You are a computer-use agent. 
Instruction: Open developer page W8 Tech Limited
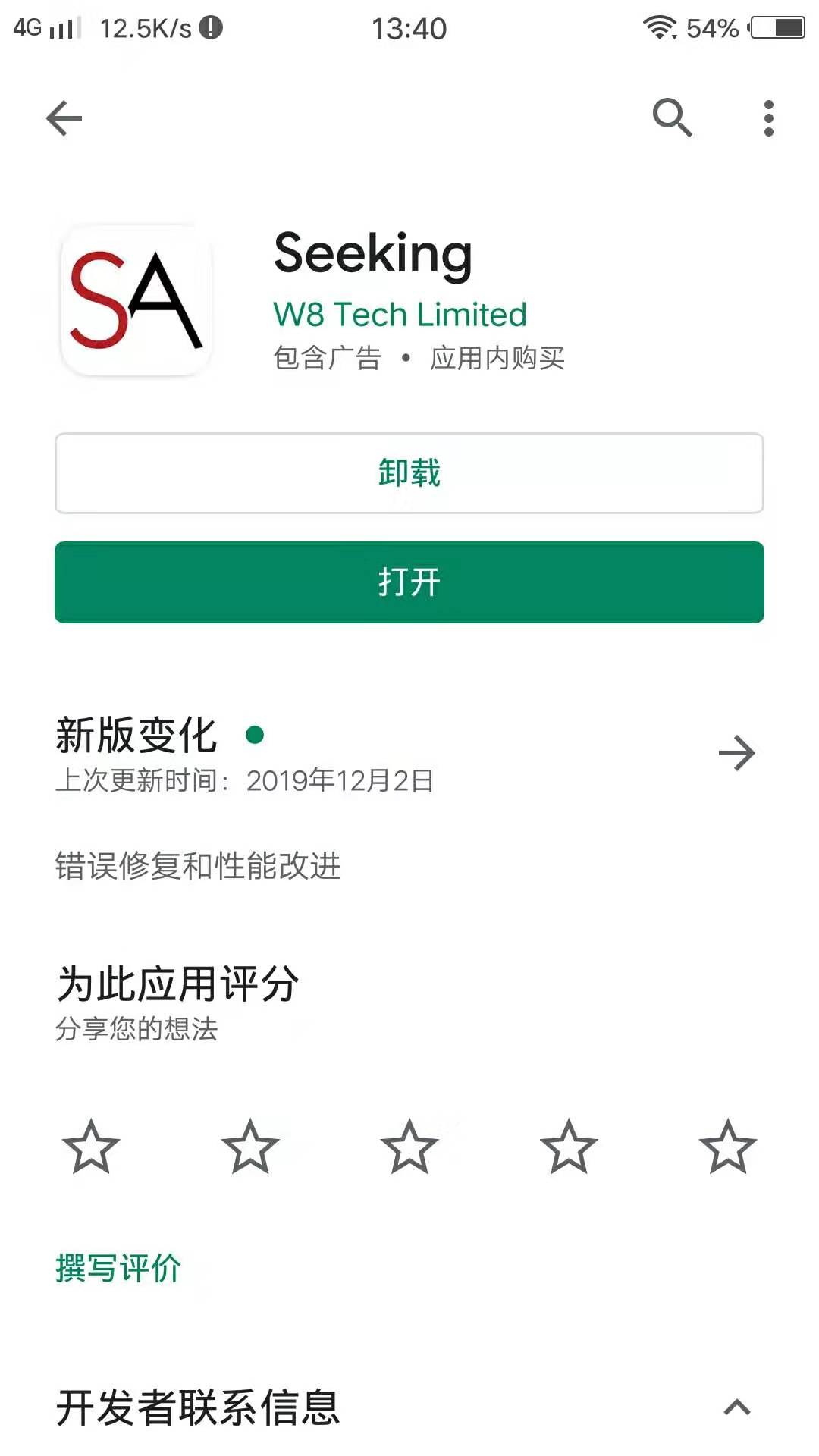(x=400, y=314)
